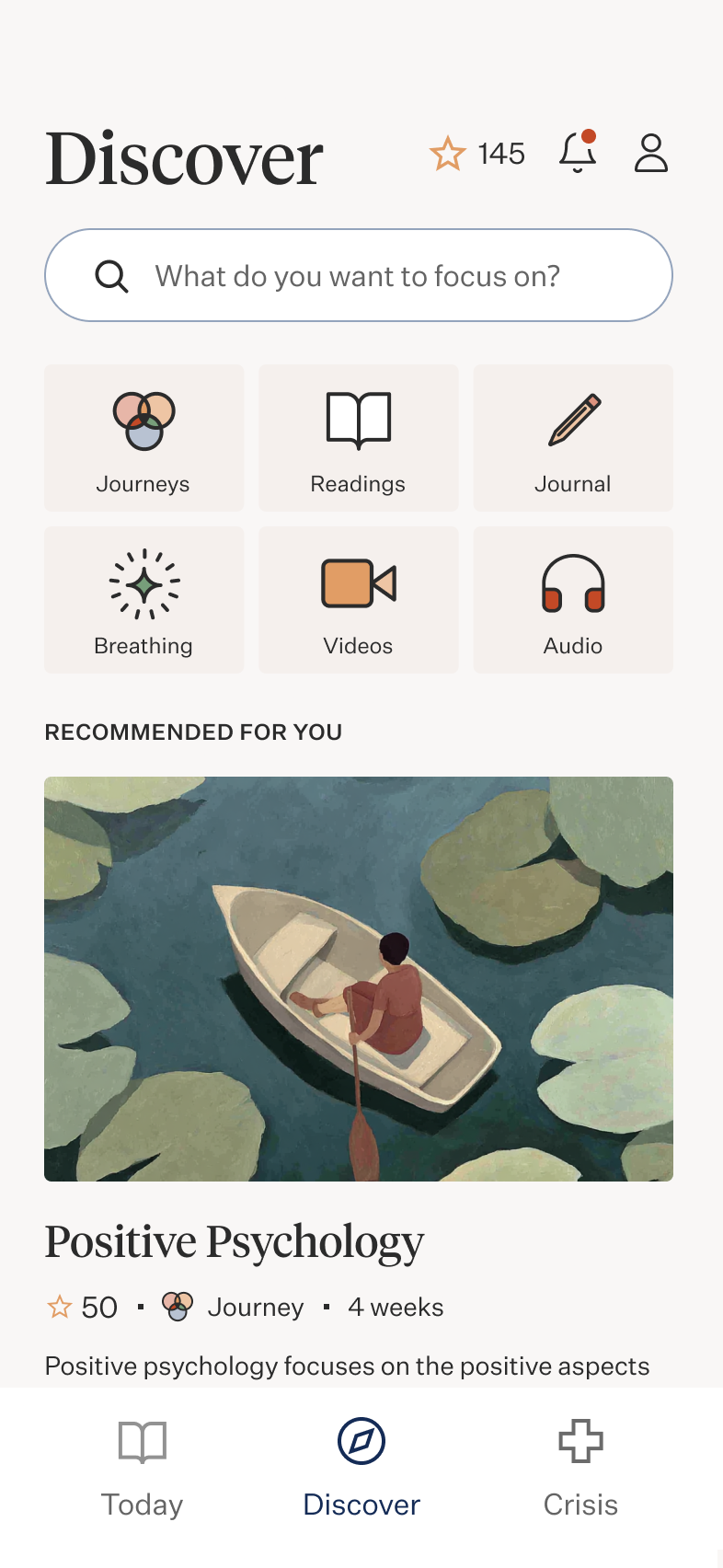The height and width of the screenshot is (1568, 723).
Task: Click the 50 points star next to course
Action: (81, 1307)
